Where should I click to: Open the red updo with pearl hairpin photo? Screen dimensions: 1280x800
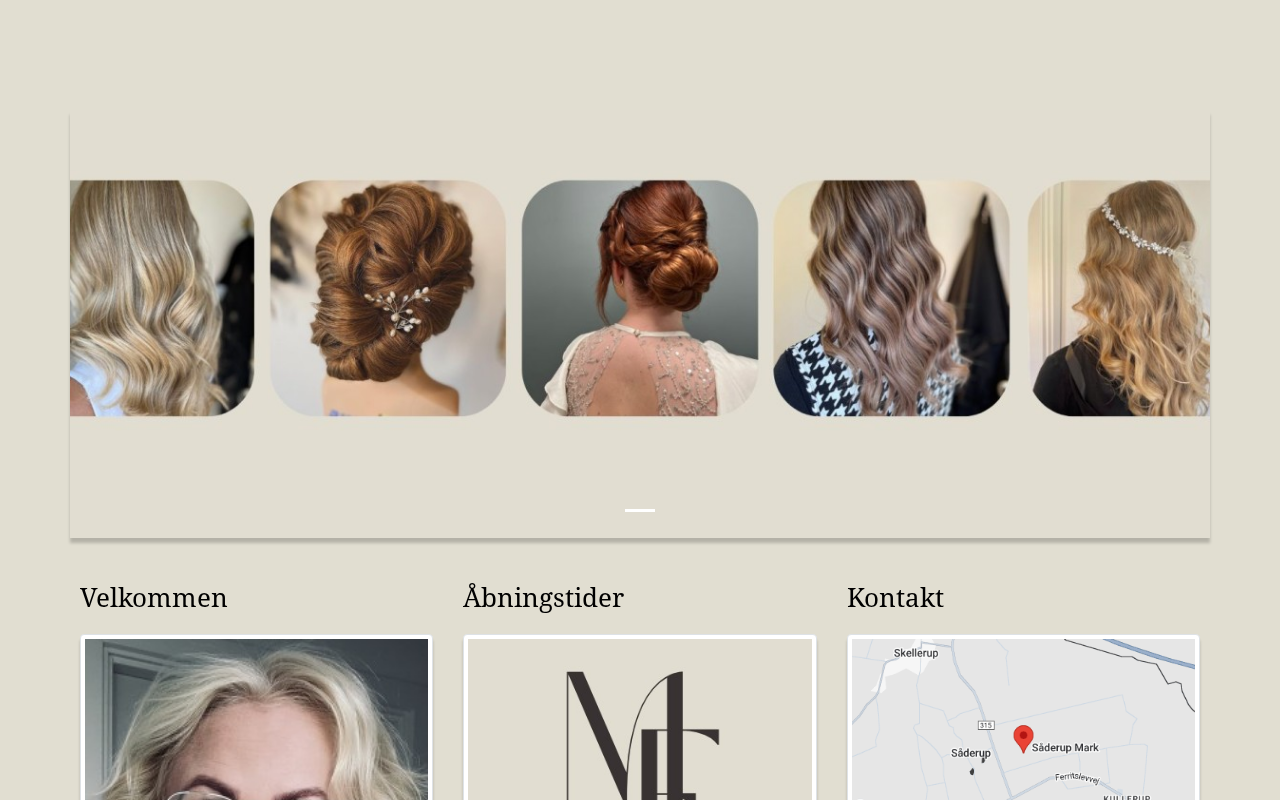[388, 298]
